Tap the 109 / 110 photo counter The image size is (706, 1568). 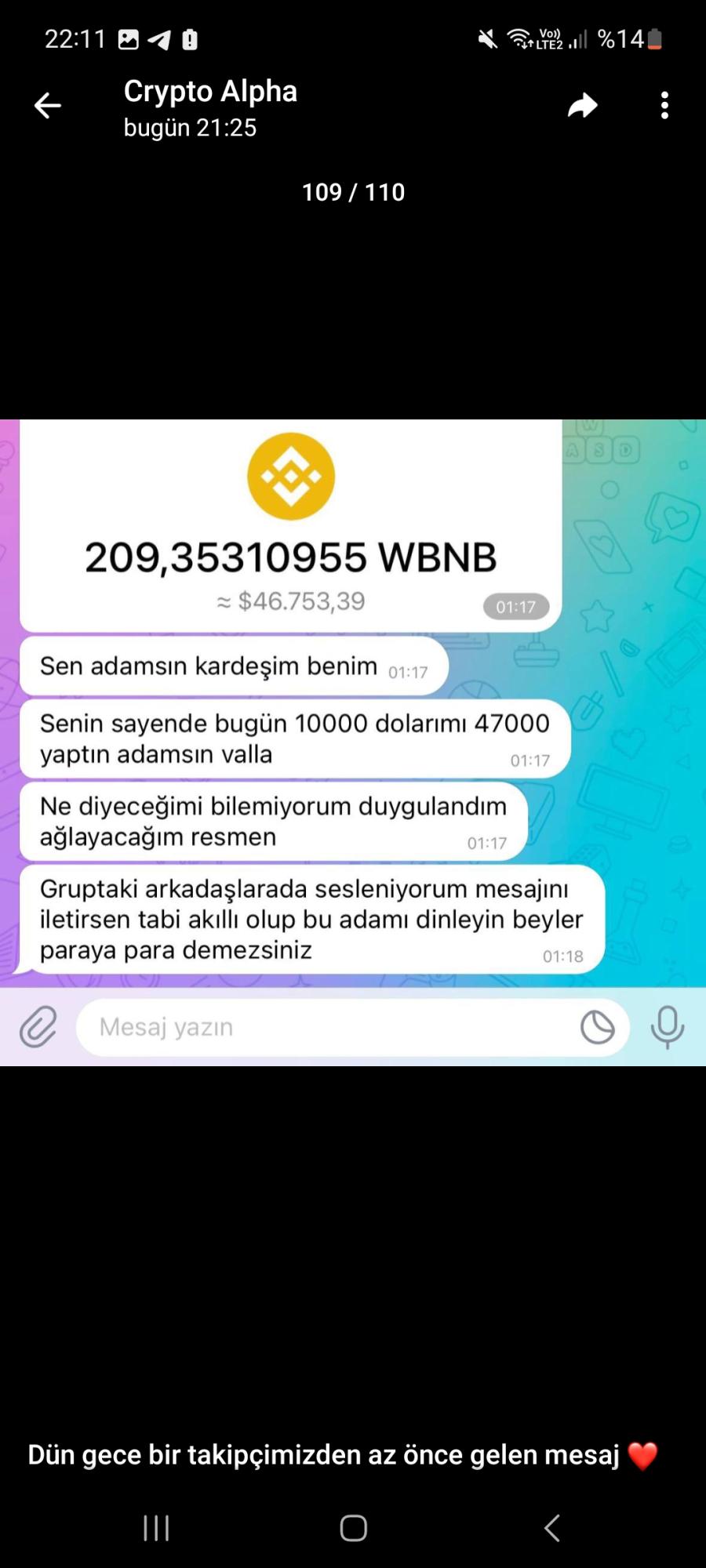353,191
